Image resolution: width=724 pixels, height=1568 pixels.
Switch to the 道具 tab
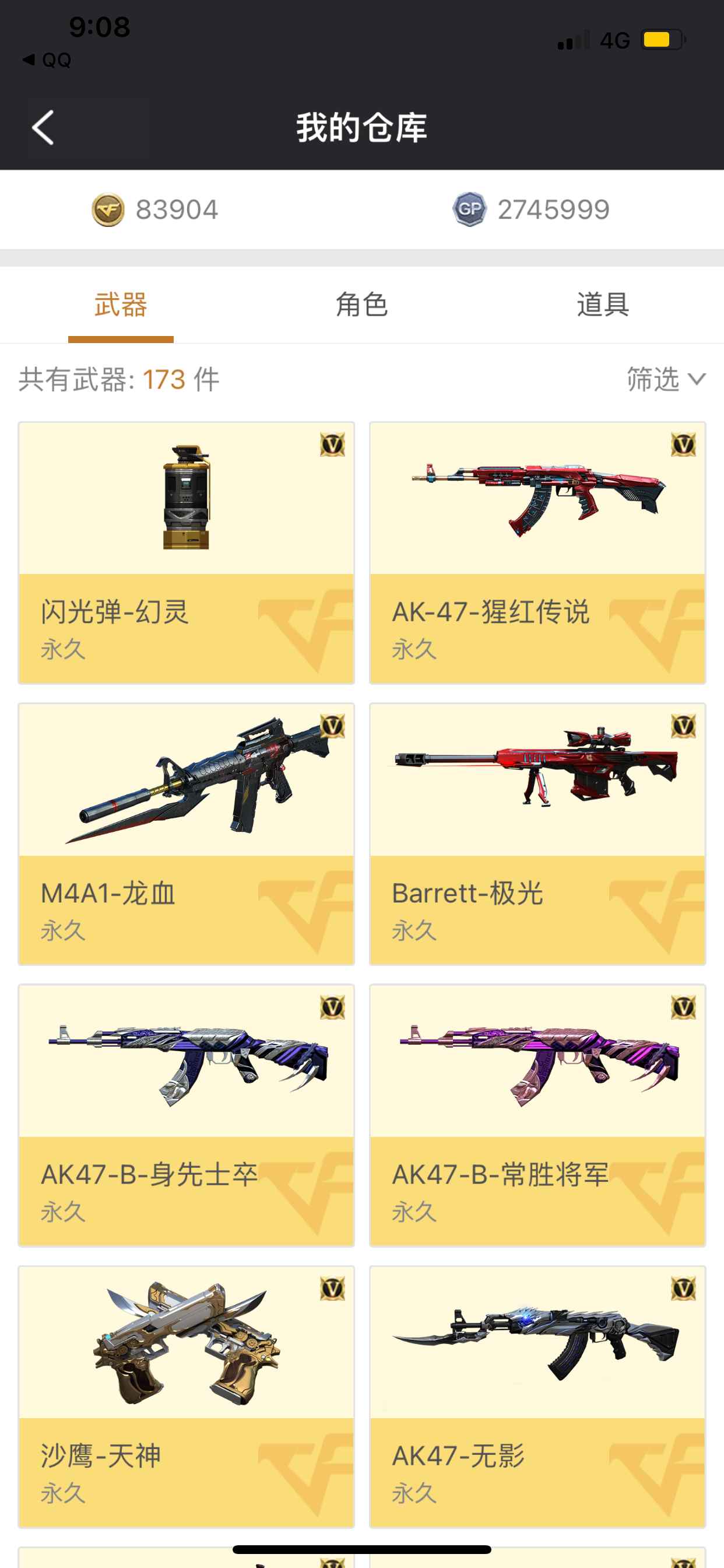click(x=602, y=304)
